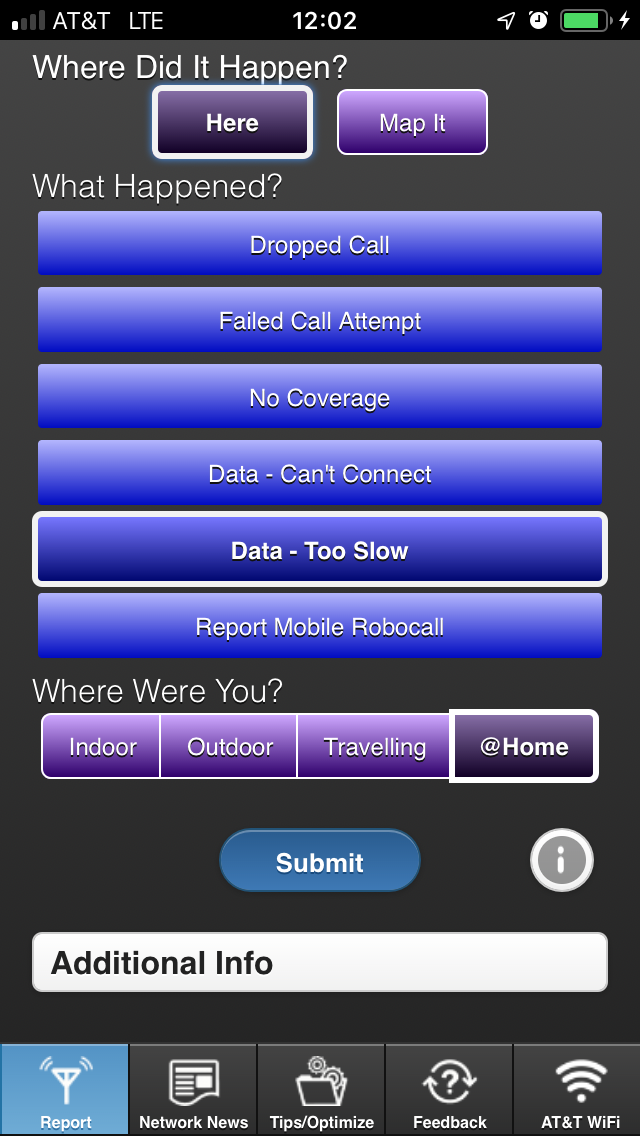
Task: Select the Here location button
Action: [x=232, y=123]
